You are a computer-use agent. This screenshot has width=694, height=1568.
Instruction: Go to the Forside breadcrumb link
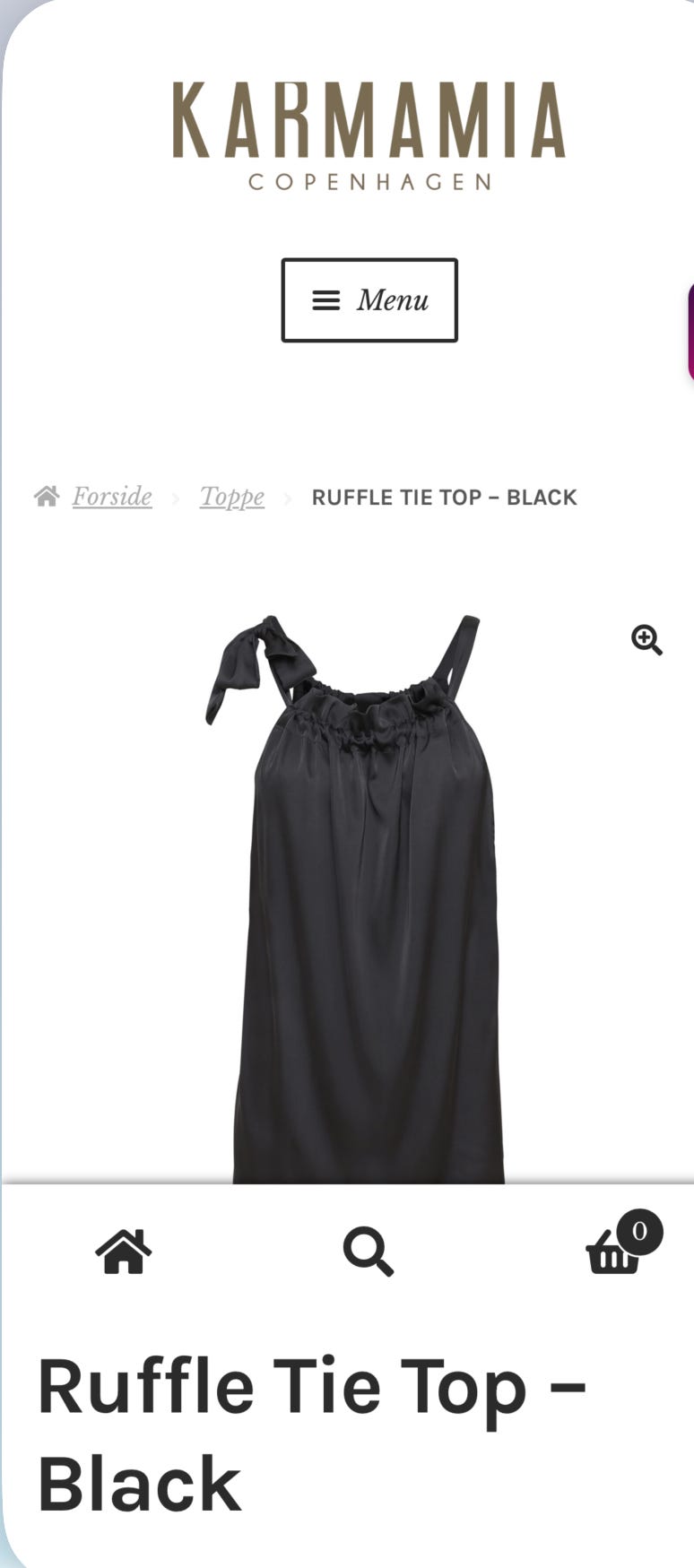[x=112, y=496]
